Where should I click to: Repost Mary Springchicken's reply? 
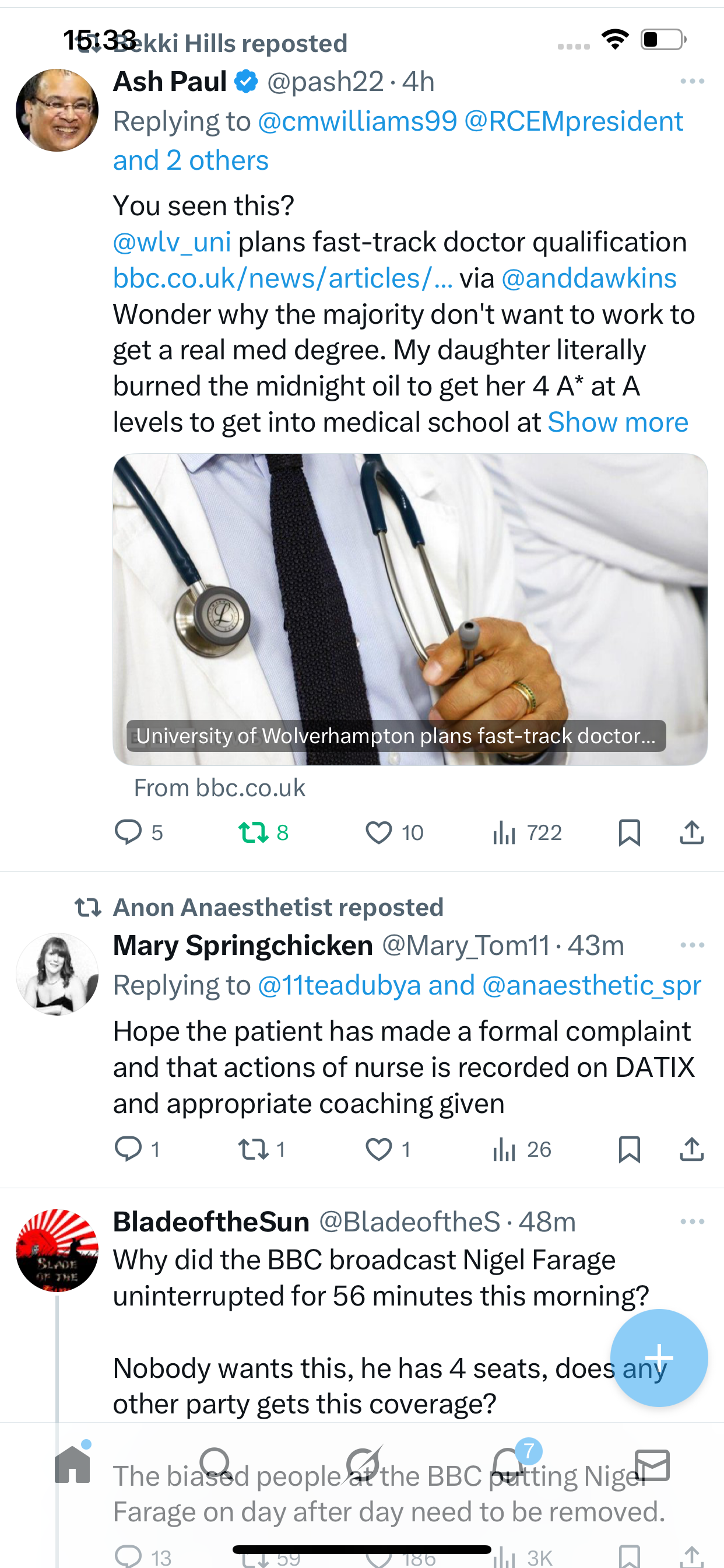point(253,1149)
